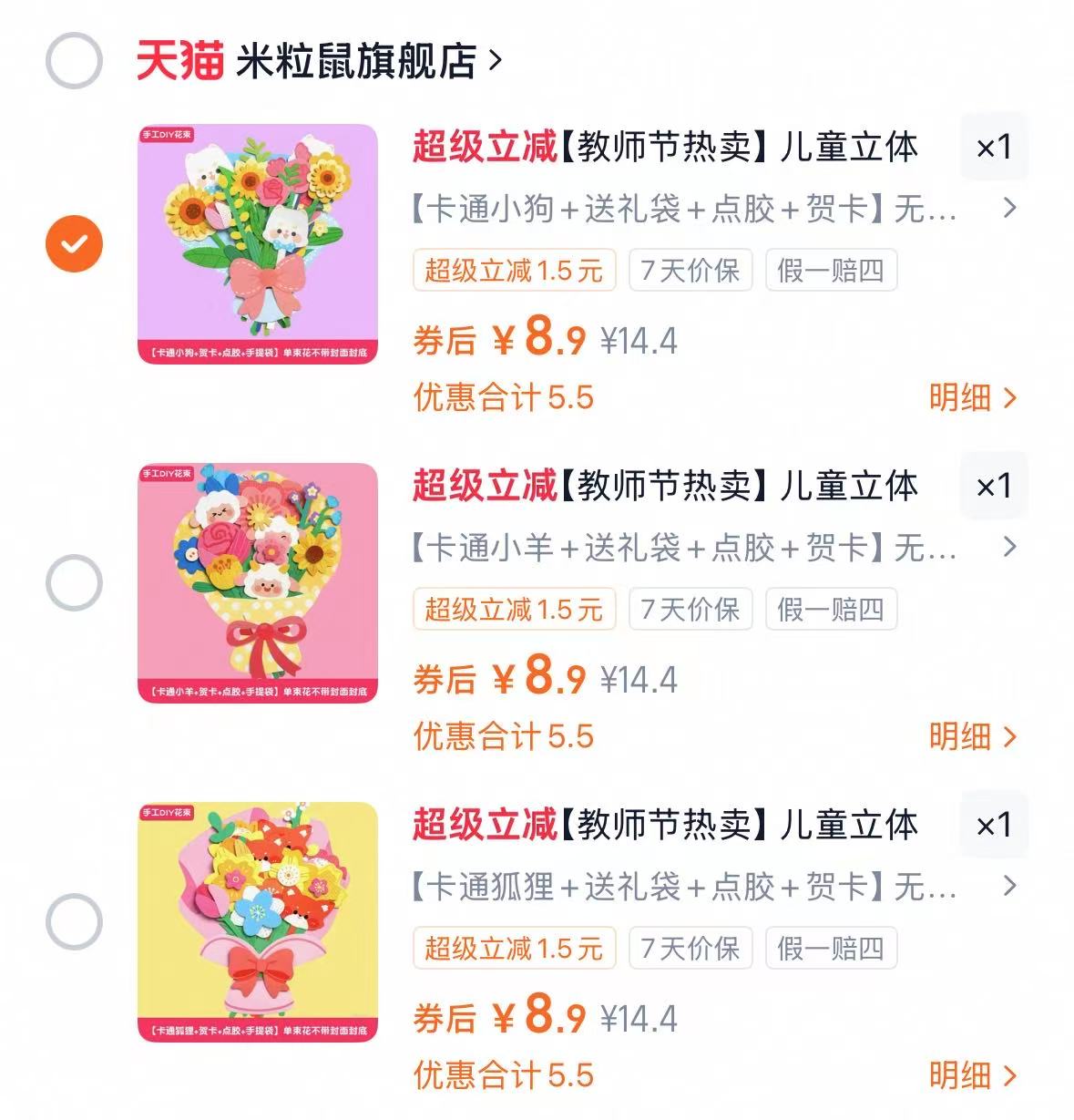Click the 超级立减1.5元 coupon tag on dog bouquet

click(x=513, y=270)
